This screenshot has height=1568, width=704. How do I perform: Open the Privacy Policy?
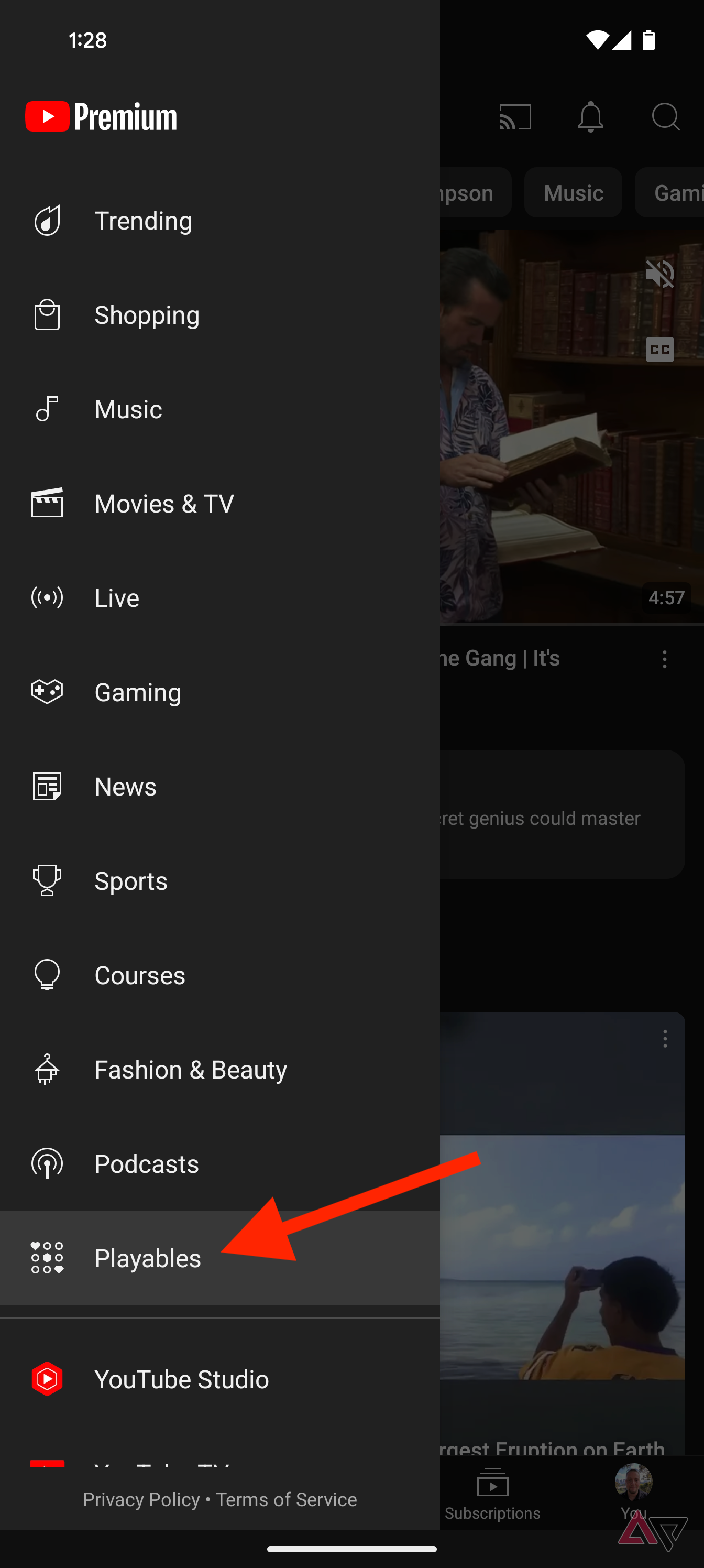pyautogui.click(x=141, y=1499)
